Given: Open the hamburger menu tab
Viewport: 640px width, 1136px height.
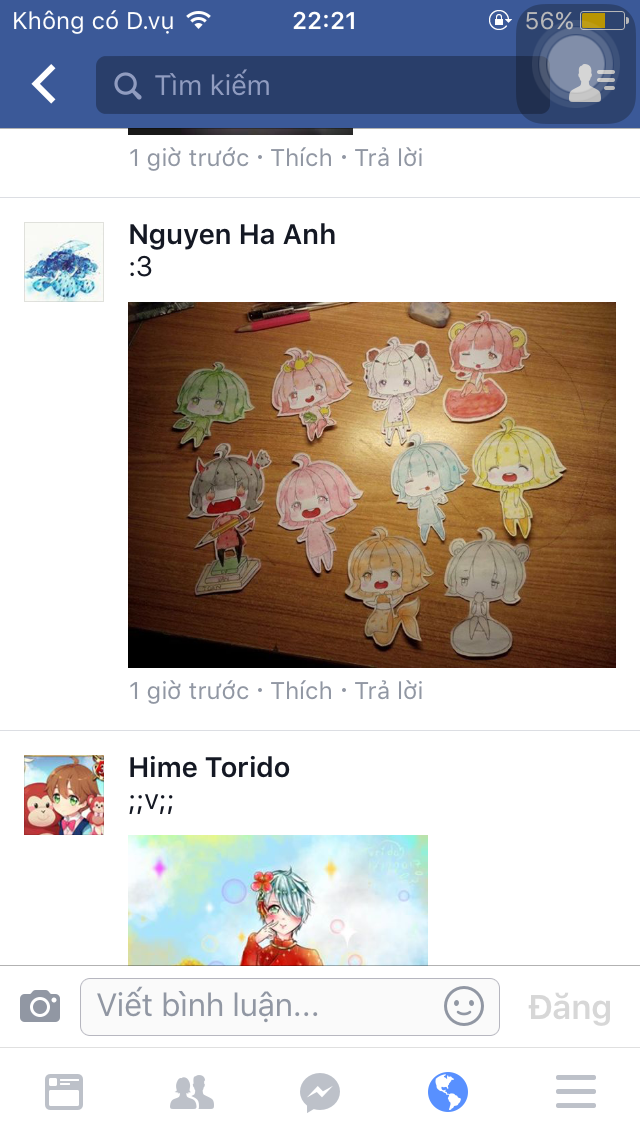Looking at the screenshot, I should coord(576,1092).
